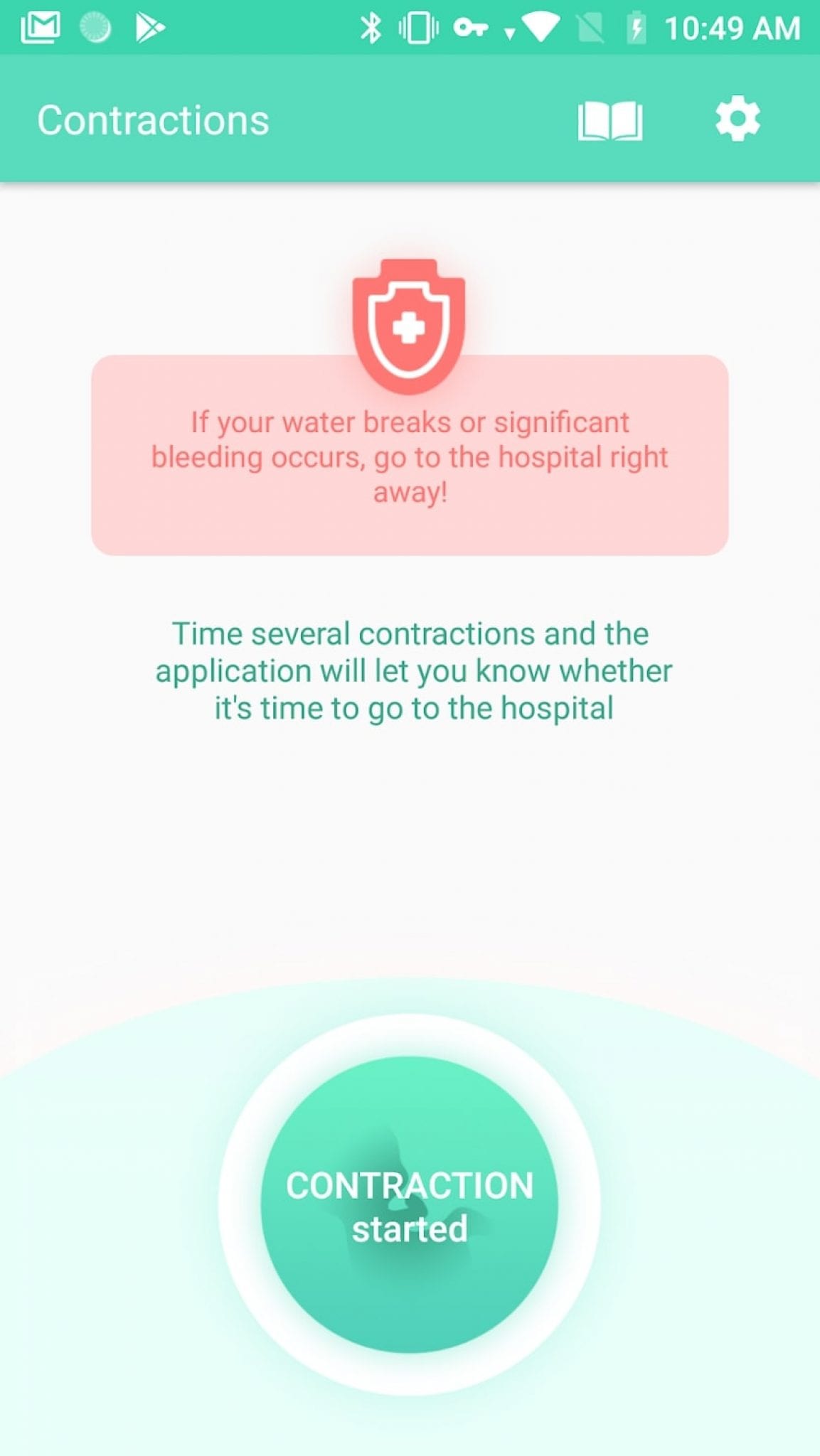Image resolution: width=820 pixels, height=1456 pixels.
Task: Select the pink warning alert panel
Action: [x=410, y=452]
